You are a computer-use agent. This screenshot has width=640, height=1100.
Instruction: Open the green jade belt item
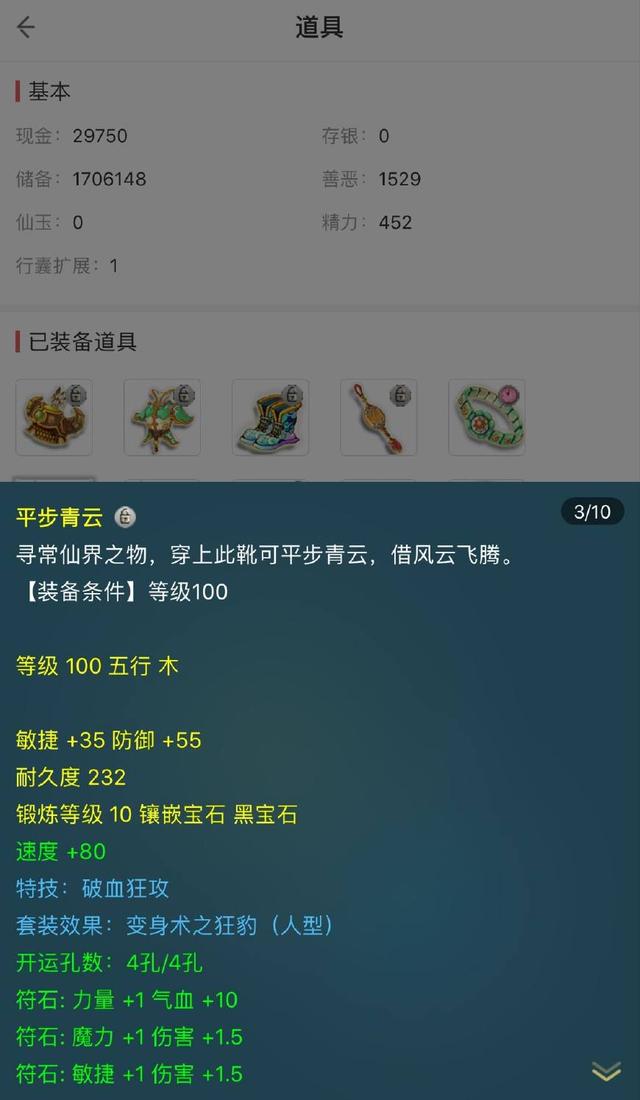[487, 417]
